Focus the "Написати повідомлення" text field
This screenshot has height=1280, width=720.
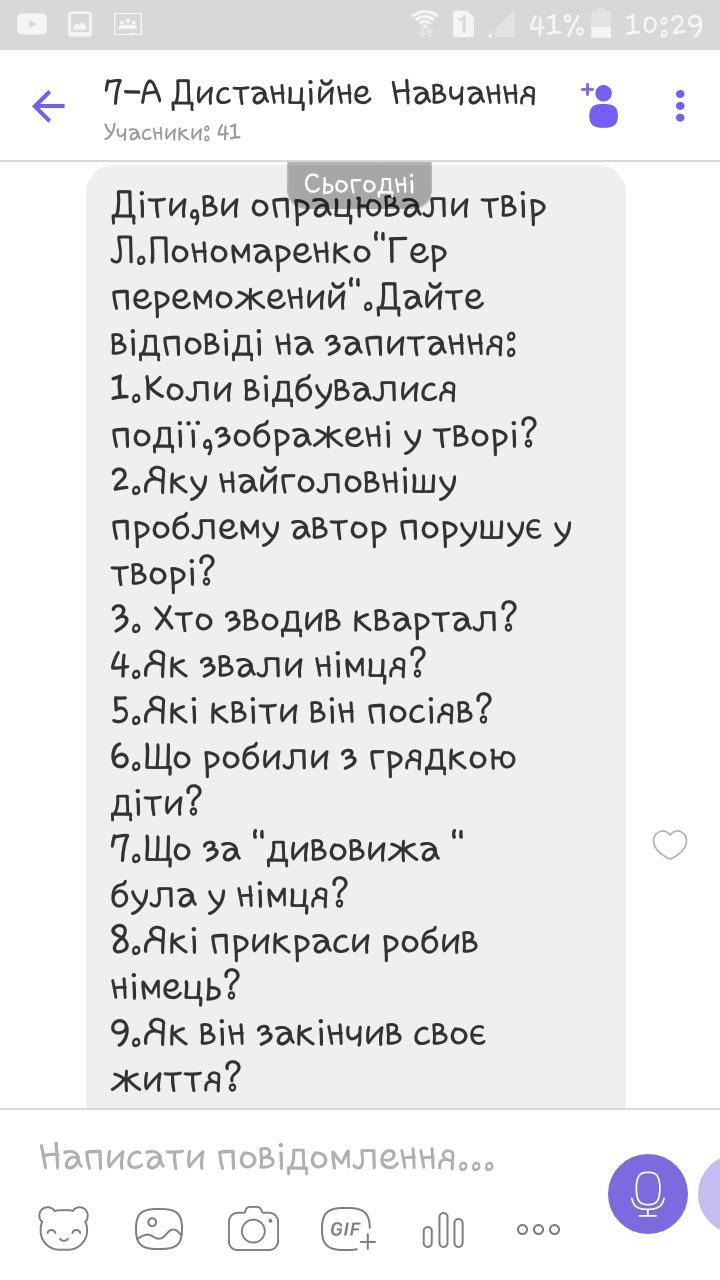300,1158
